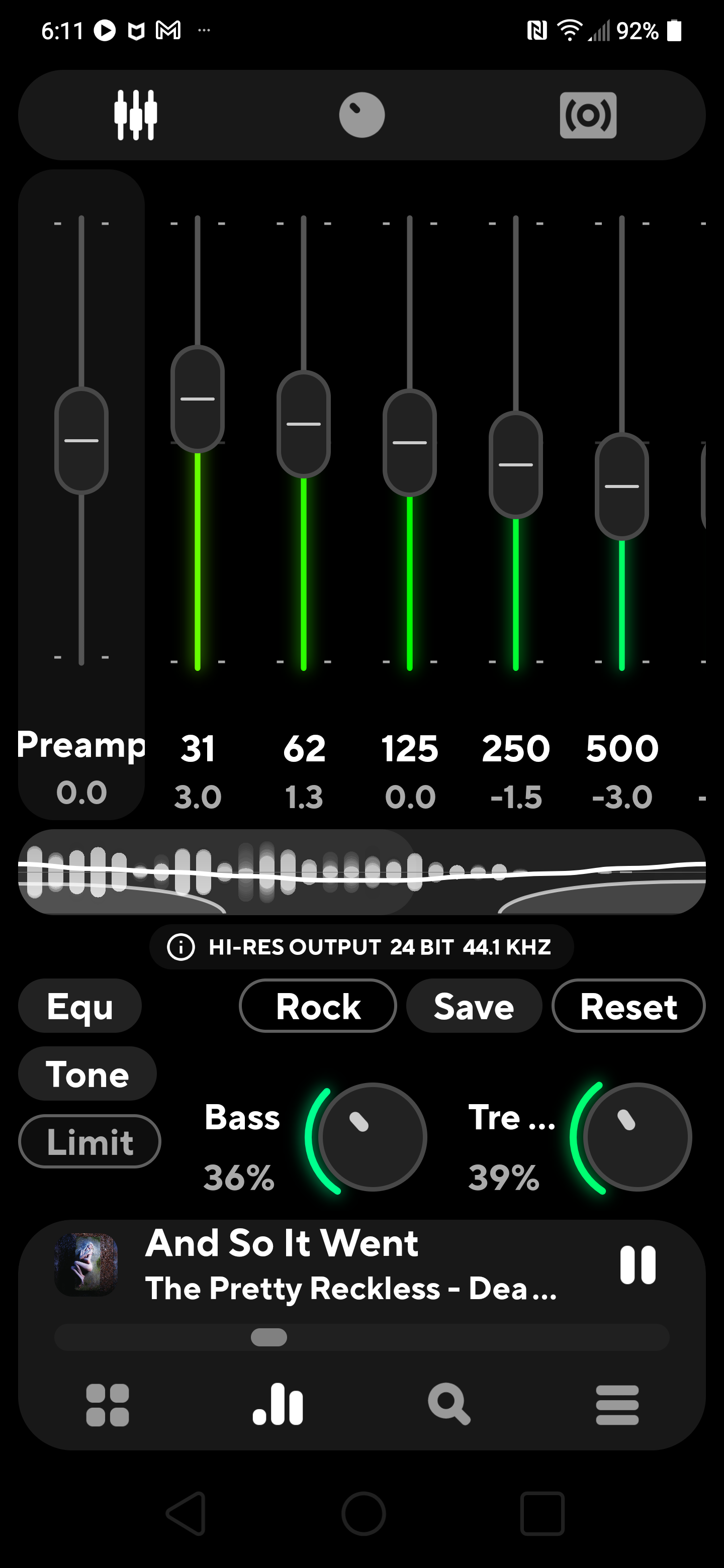
Task: Show Hi-Res output info
Action: coord(181,947)
